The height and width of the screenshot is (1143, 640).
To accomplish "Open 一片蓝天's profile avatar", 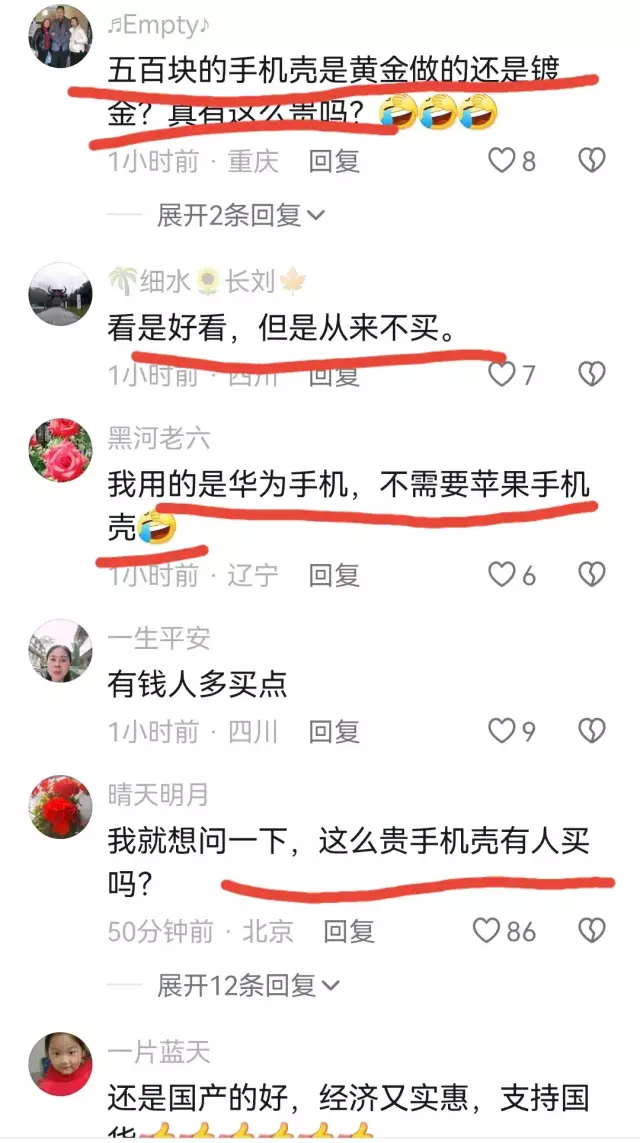I will pyautogui.click(x=60, y=1064).
